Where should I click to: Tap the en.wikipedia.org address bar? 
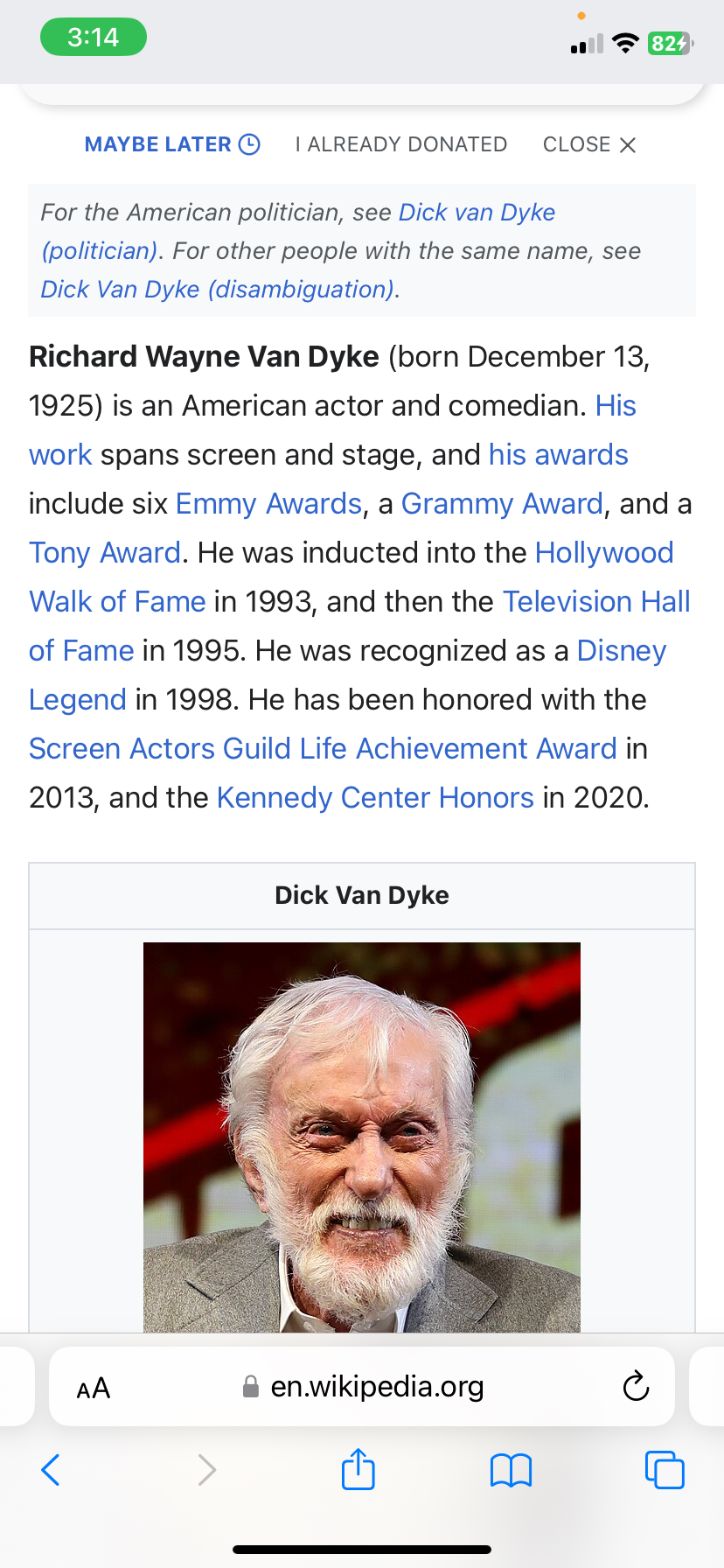coord(376,1387)
